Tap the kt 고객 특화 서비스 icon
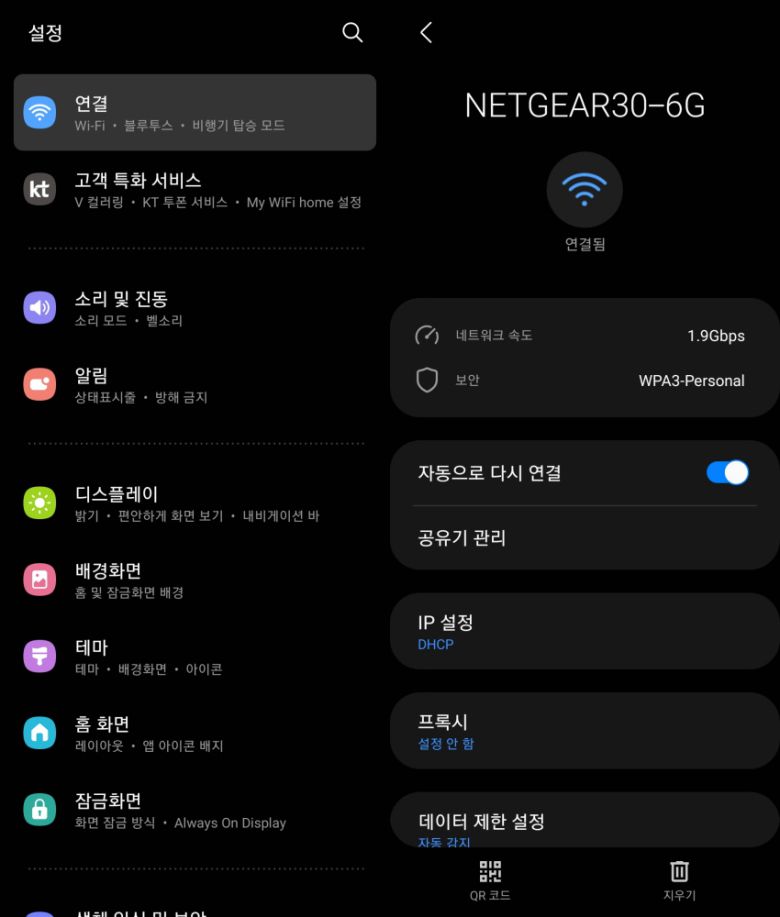Screen dimensions: 780x917 click(40, 190)
